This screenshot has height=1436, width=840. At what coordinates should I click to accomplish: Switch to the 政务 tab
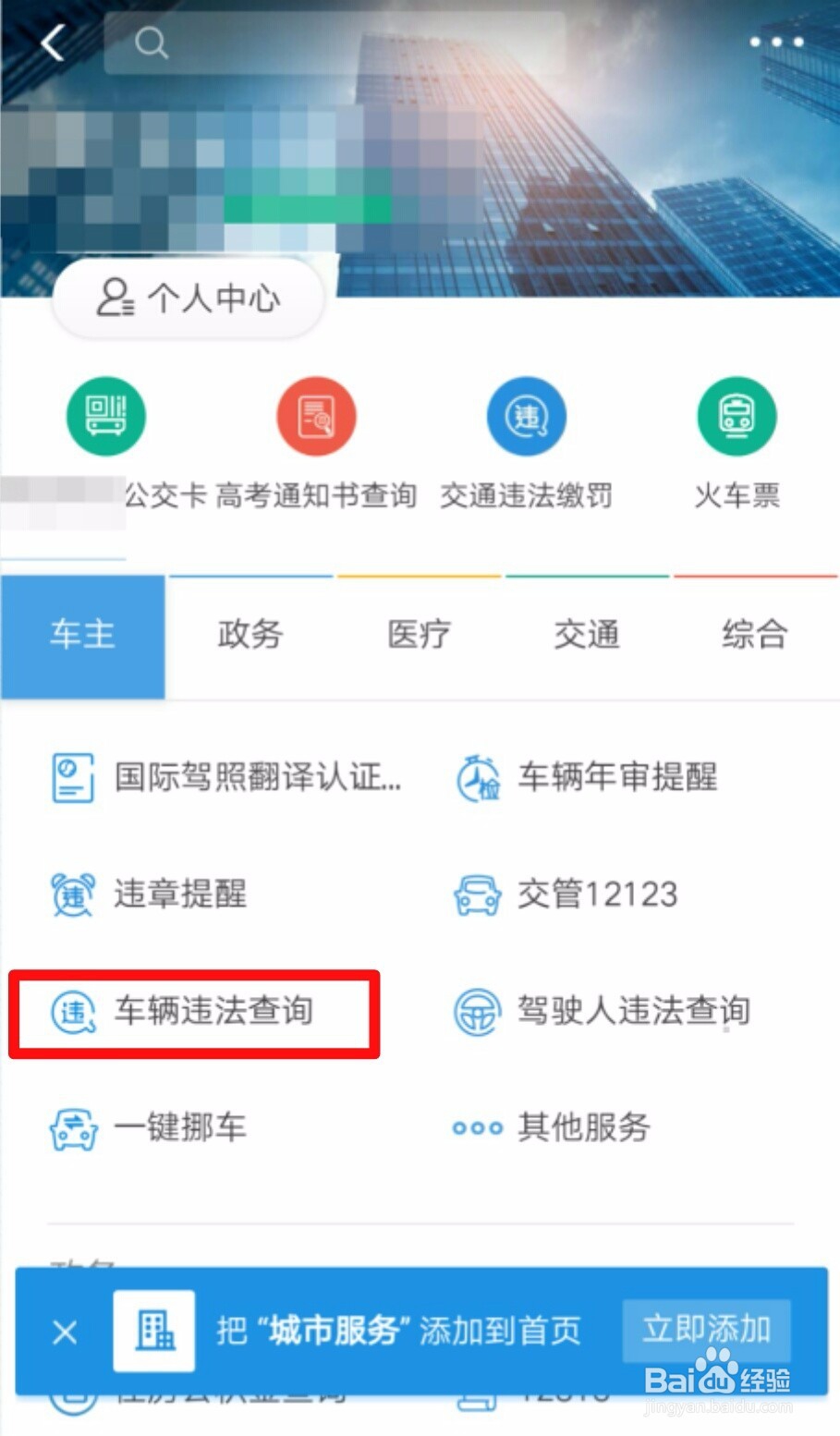click(x=250, y=635)
